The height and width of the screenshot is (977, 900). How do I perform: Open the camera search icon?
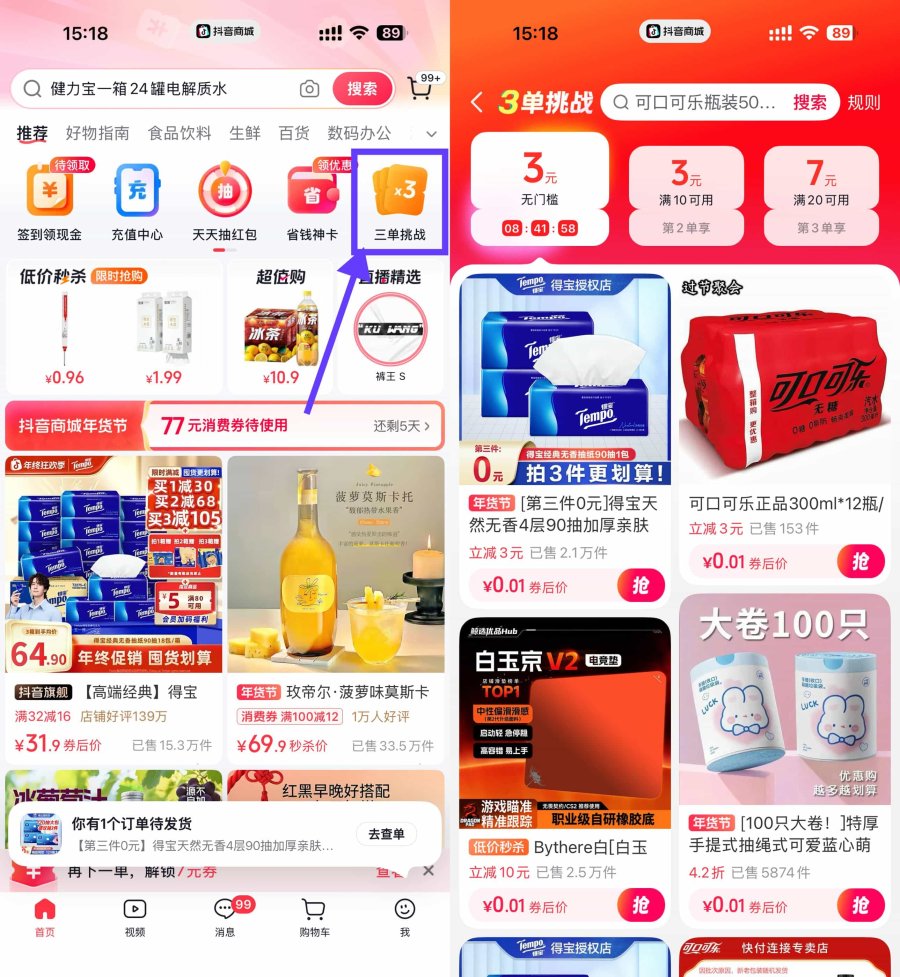[x=310, y=89]
